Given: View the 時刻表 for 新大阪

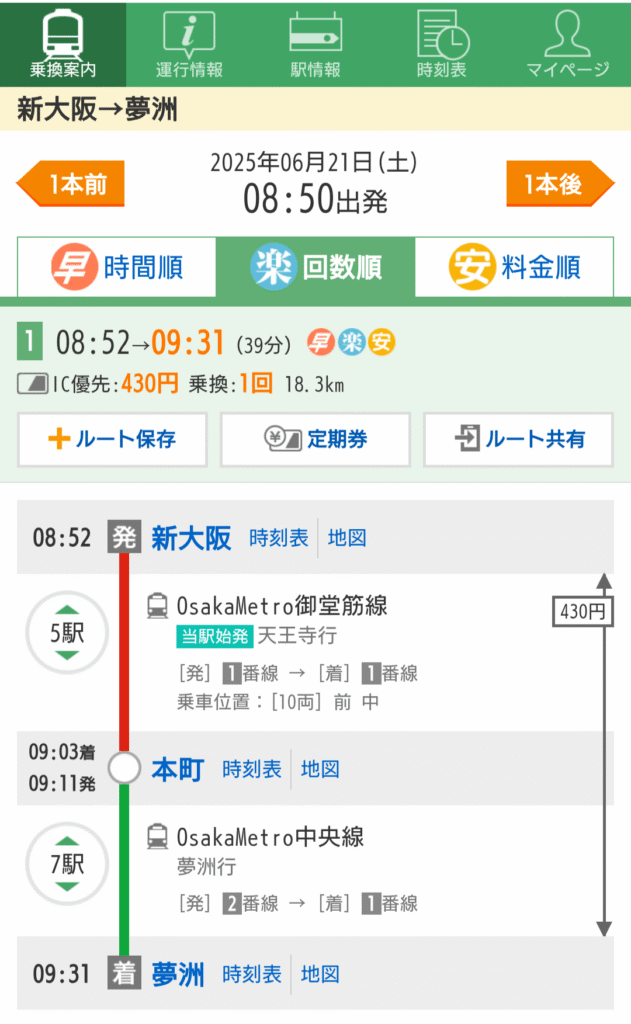Looking at the screenshot, I should tap(279, 538).
